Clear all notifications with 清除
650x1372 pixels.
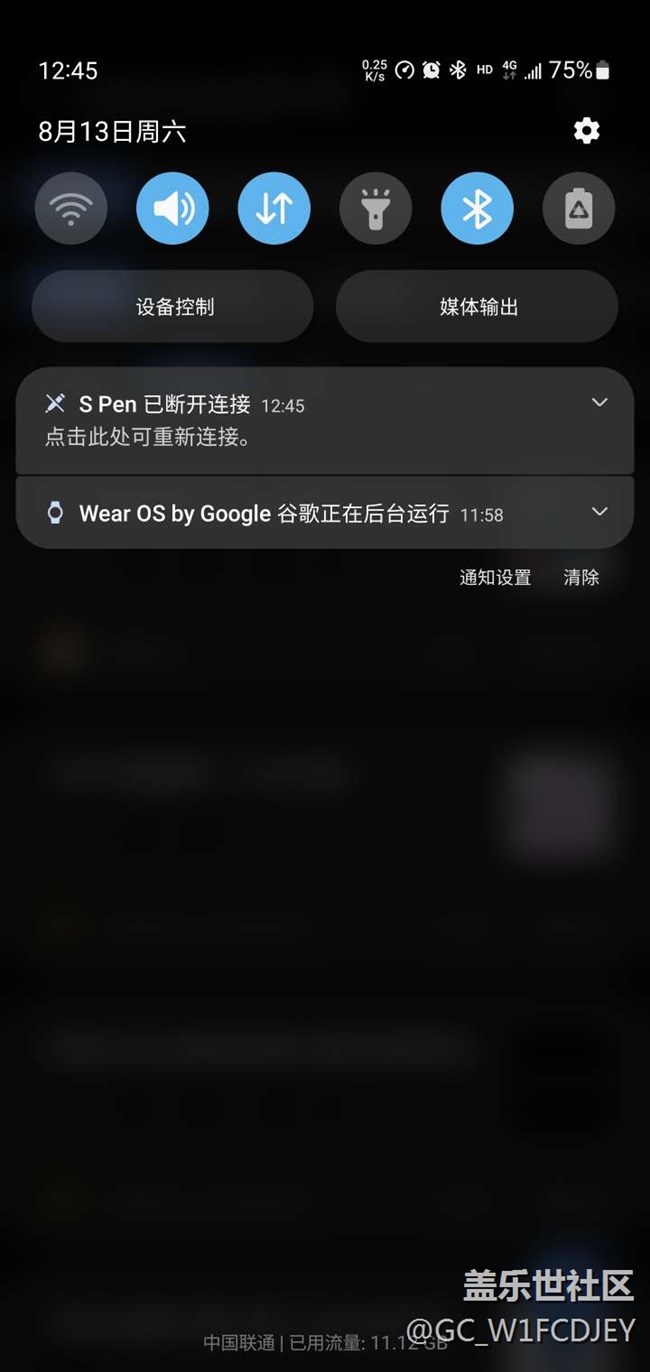click(x=581, y=577)
